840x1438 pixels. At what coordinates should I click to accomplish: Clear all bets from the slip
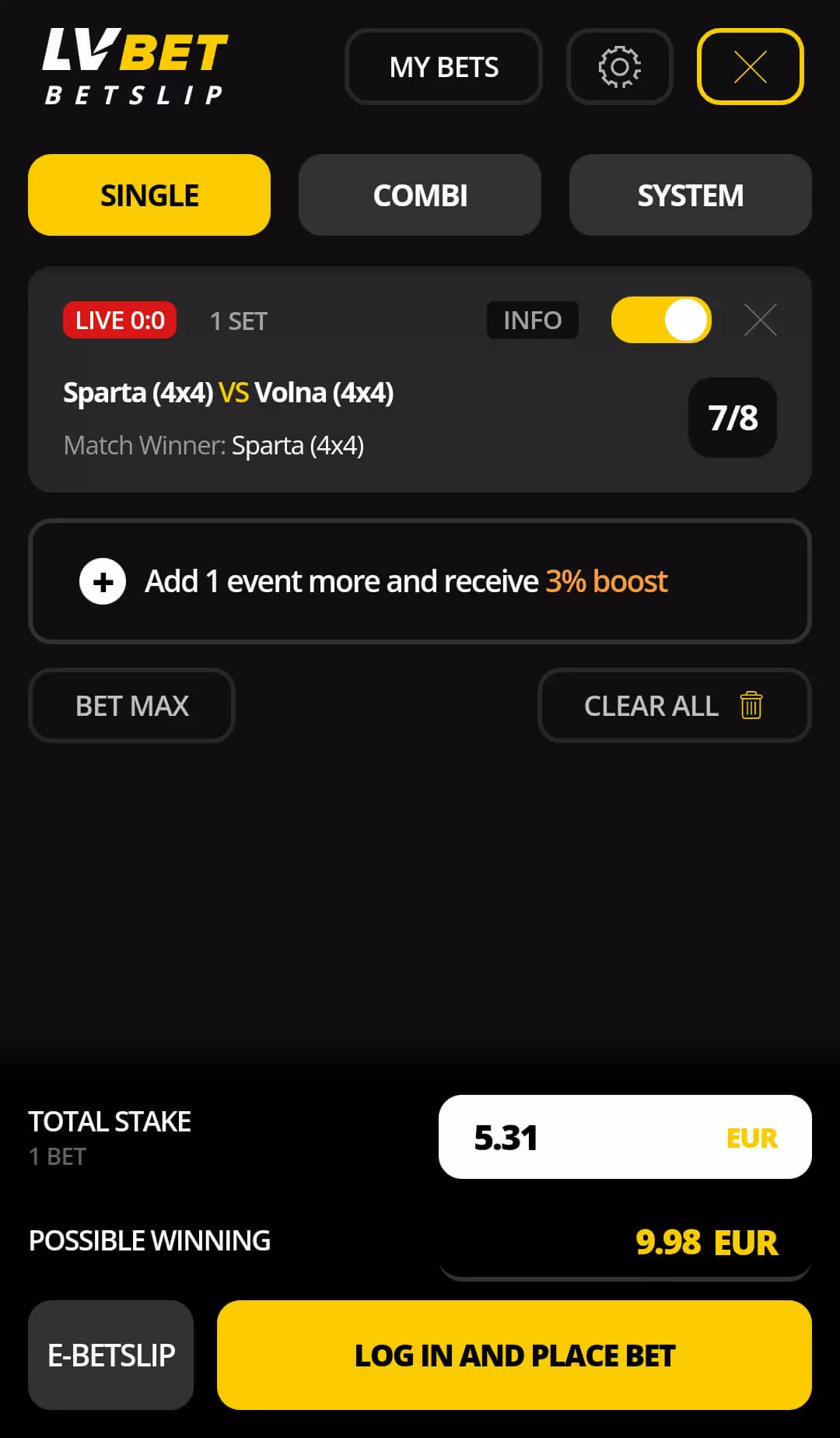674,706
